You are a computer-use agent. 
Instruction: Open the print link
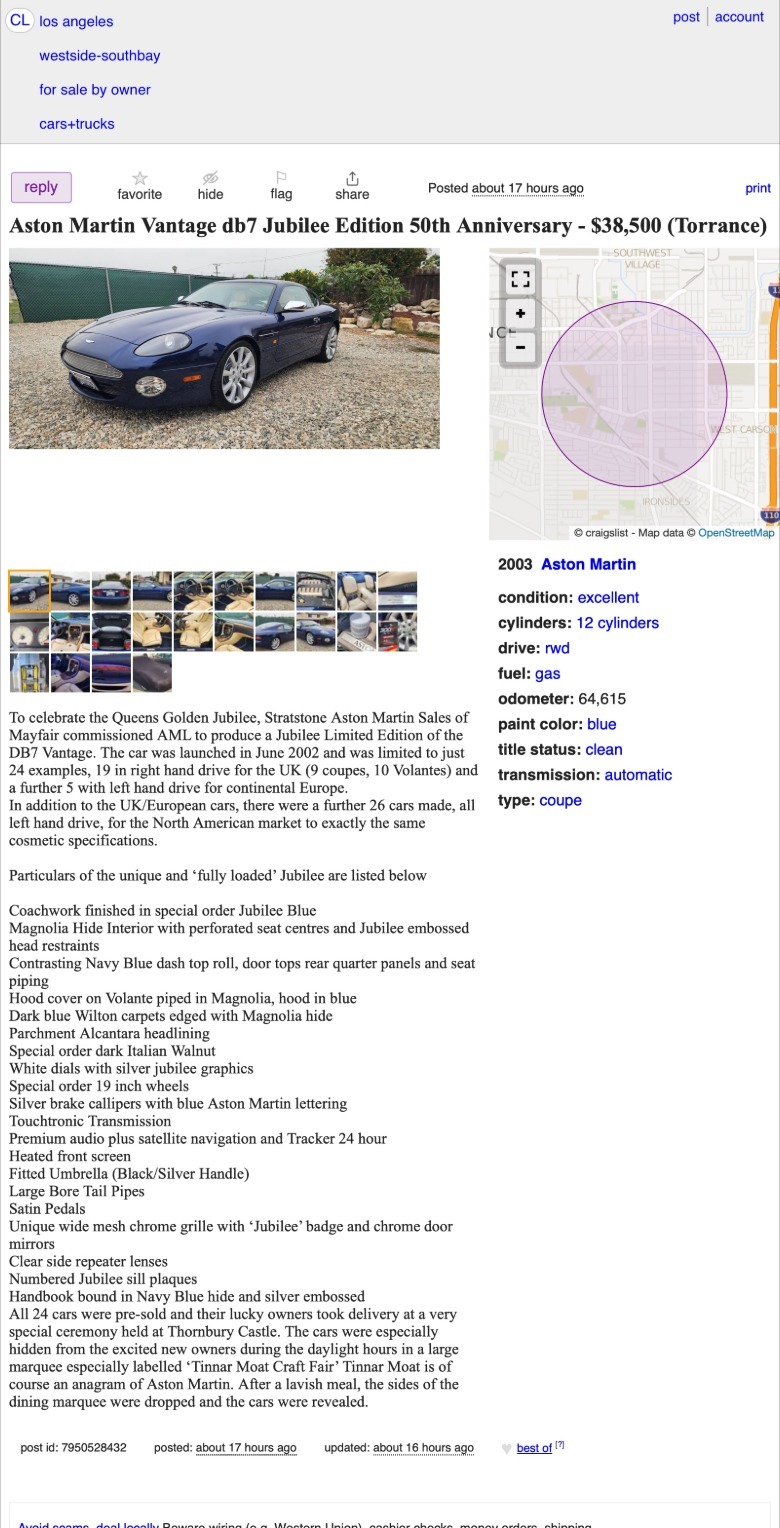(x=758, y=188)
